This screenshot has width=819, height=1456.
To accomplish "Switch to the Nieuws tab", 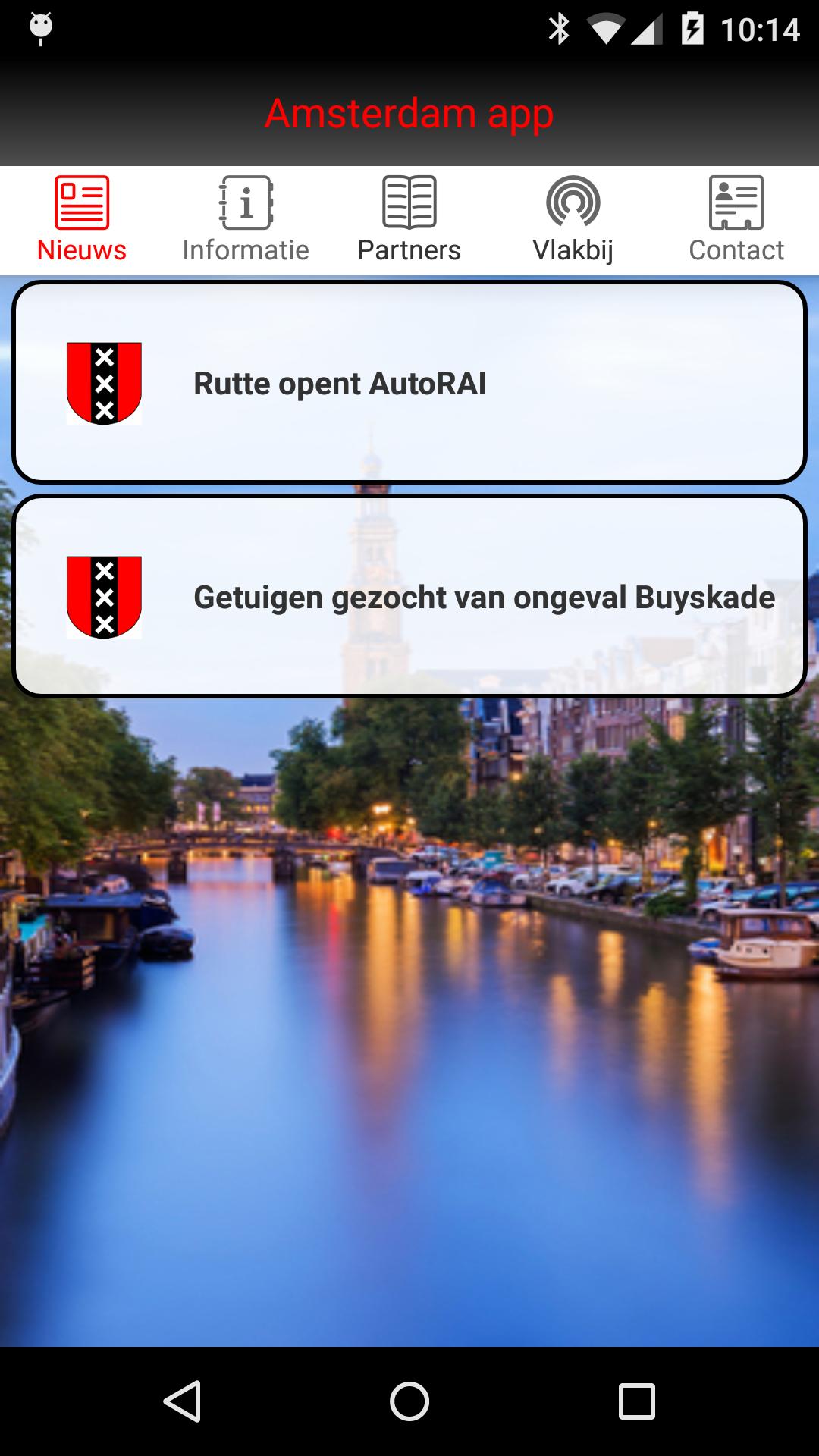I will tap(82, 220).
